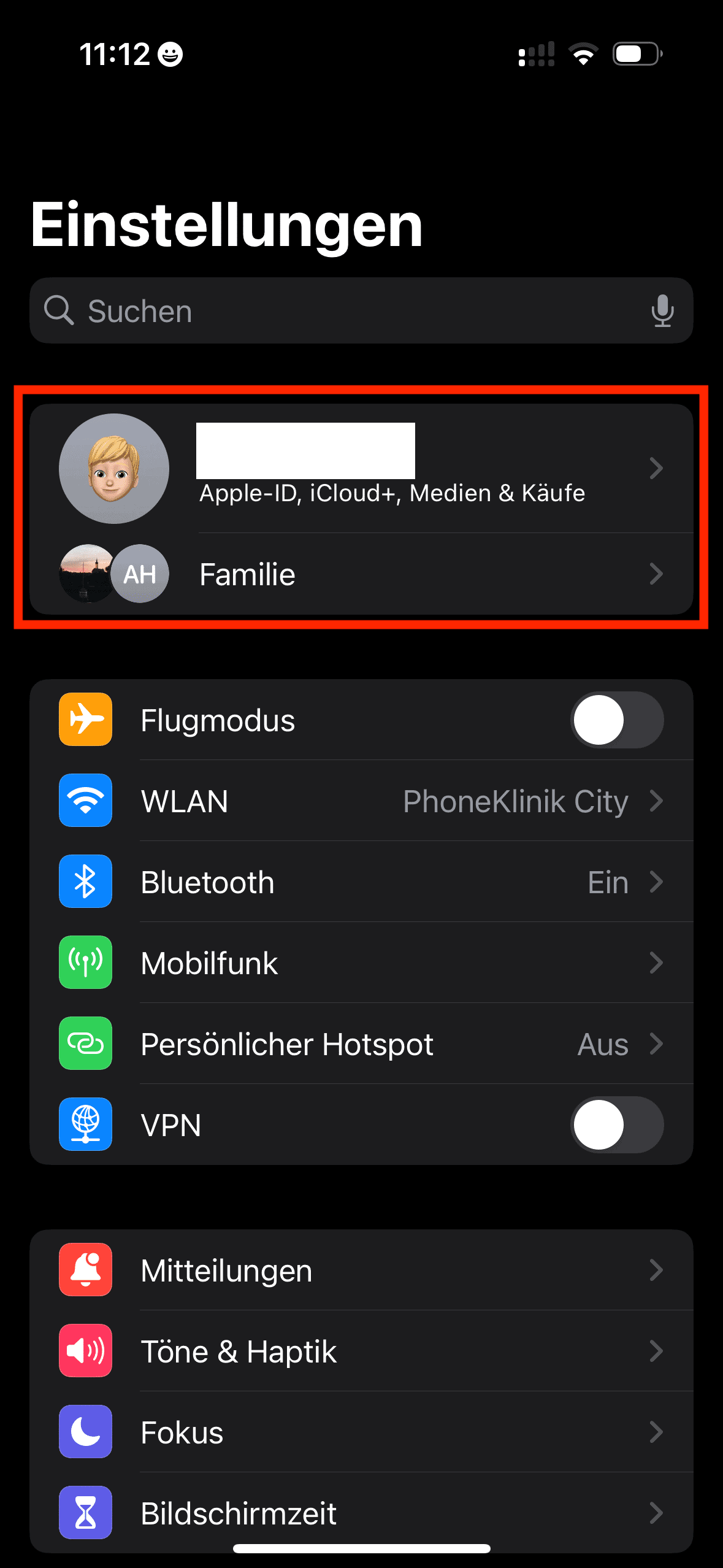Open Bluetooth settings
The width and height of the screenshot is (723, 1568).
[392, 882]
